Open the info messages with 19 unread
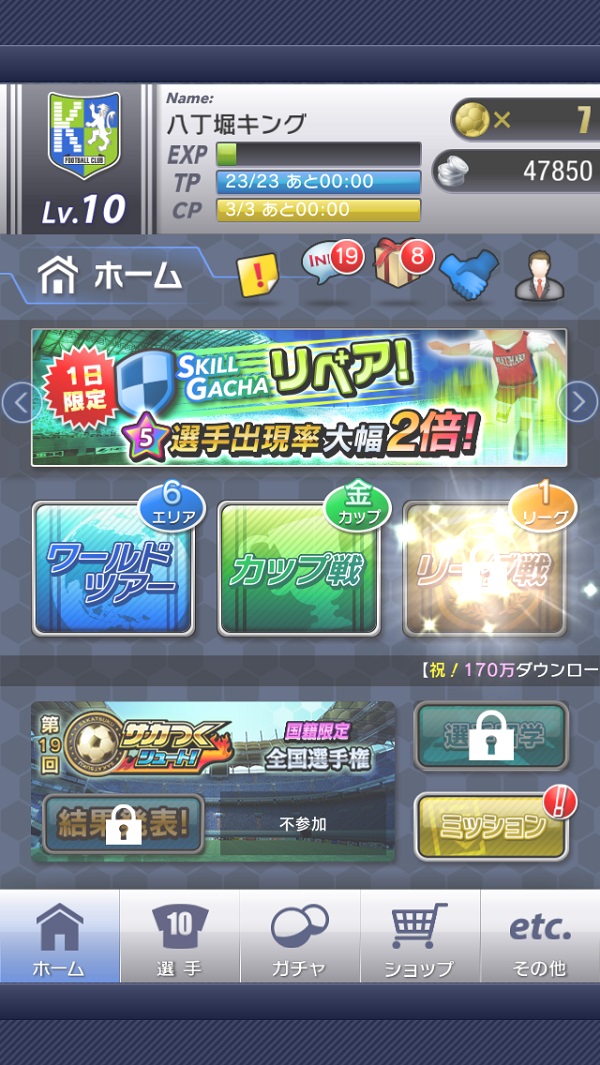The image size is (600, 1065). [x=330, y=268]
